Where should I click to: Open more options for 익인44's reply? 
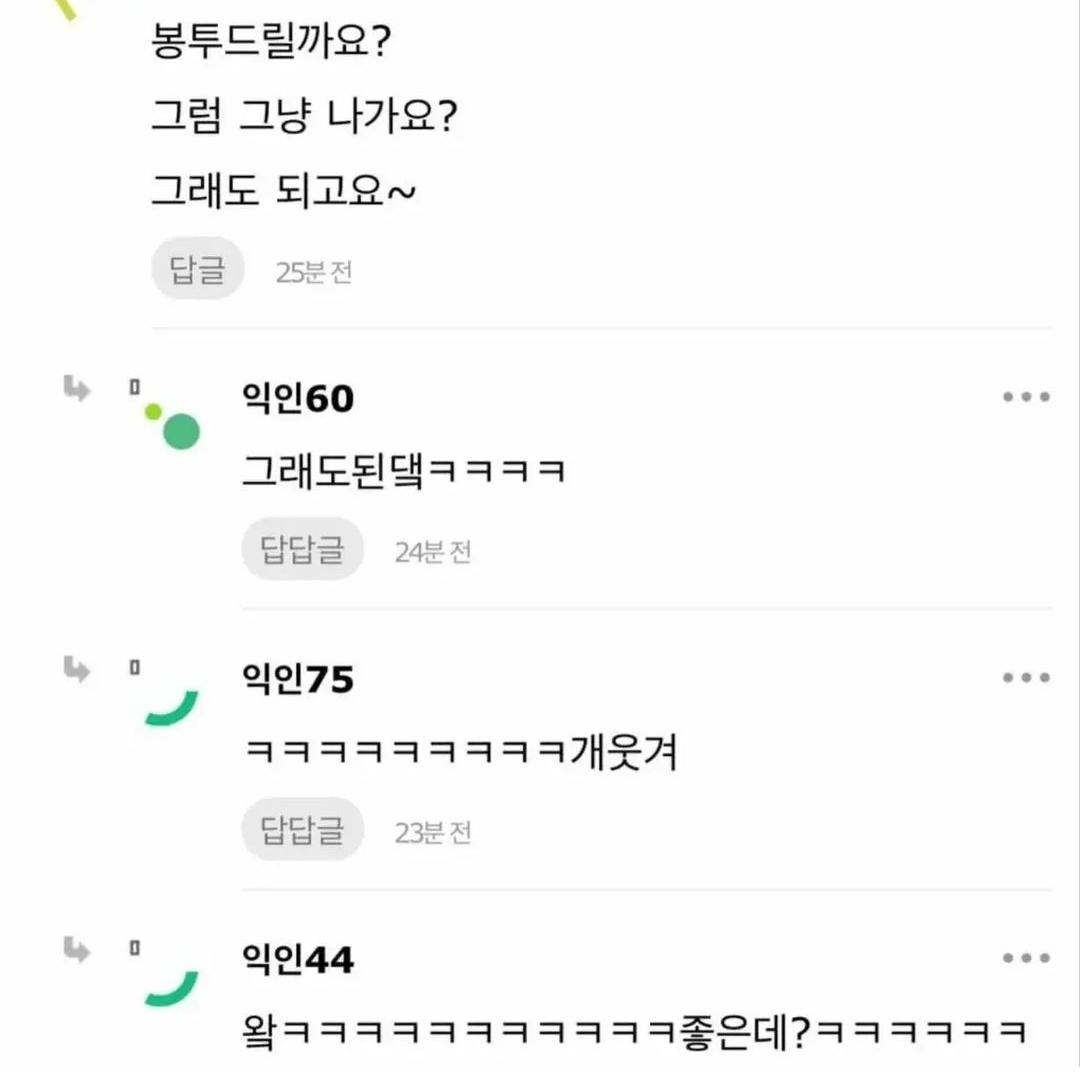pos(1026,959)
